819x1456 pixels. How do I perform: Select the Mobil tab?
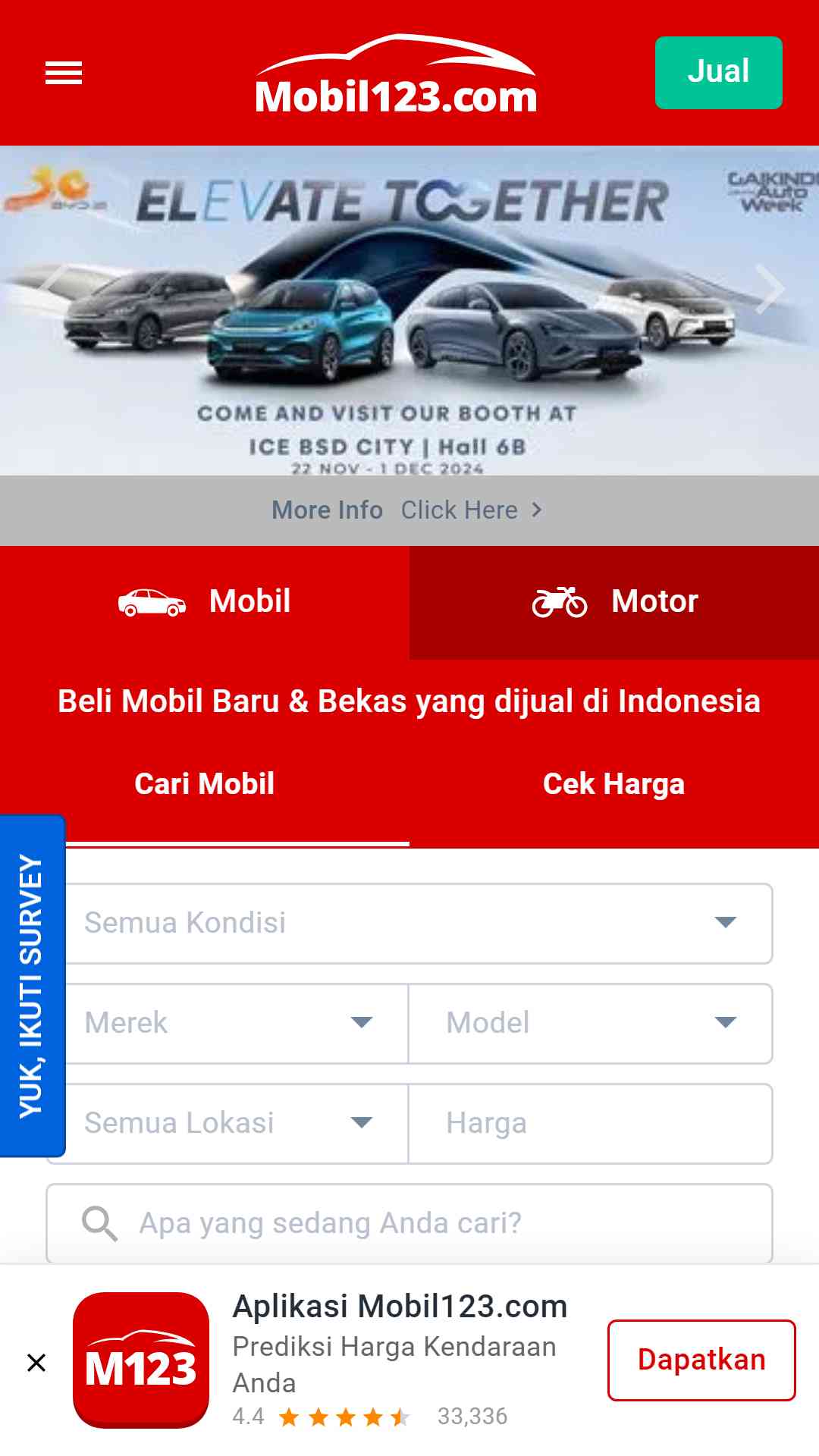(205, 602)
